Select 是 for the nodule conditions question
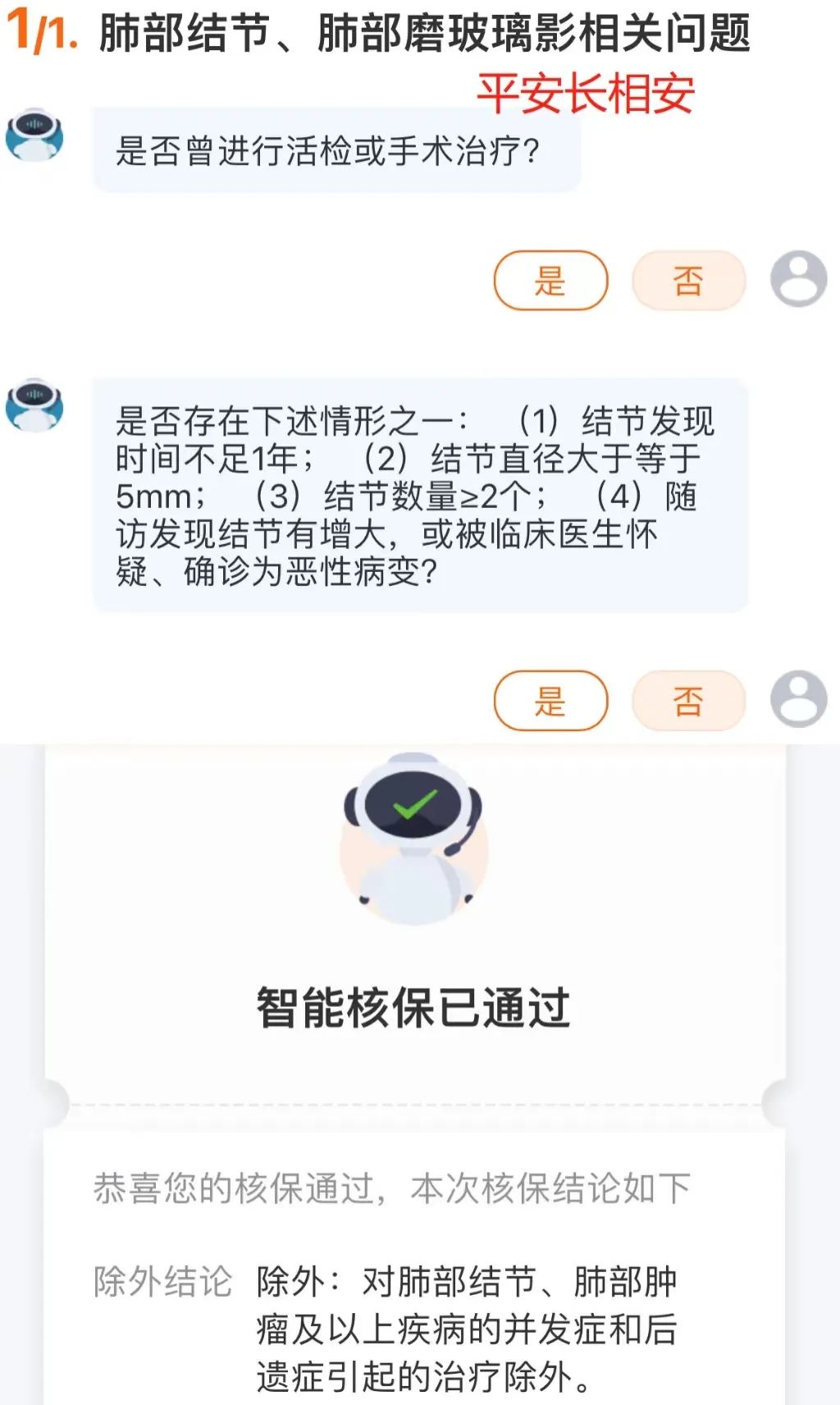The height and width of the screenshot is (1405, 840). (550, 702)
